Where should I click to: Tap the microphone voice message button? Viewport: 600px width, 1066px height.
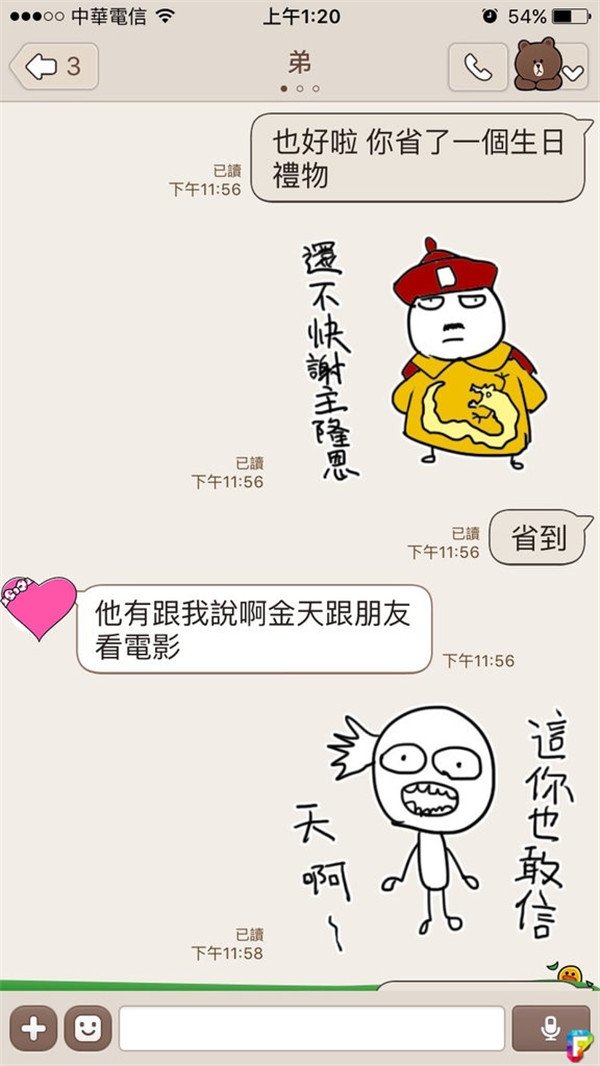pyautogui.click(x=549, y=1028)
